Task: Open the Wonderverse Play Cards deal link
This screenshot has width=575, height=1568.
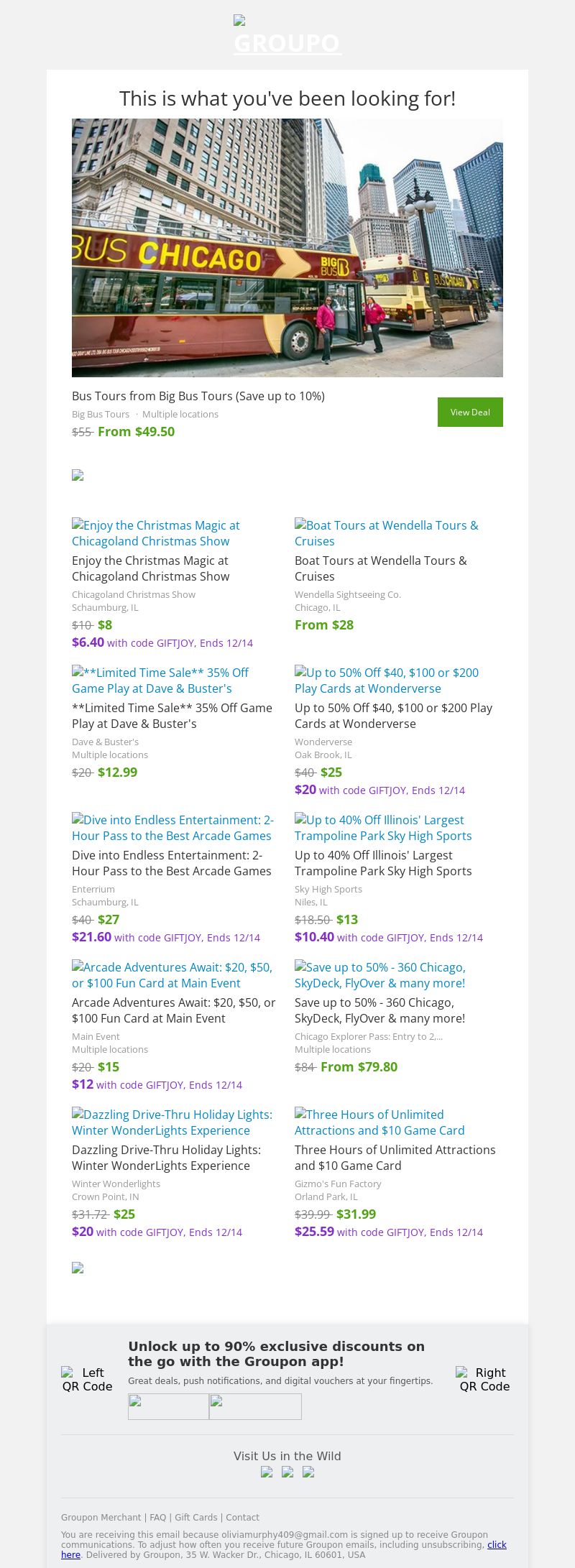Action: [386, 681]
